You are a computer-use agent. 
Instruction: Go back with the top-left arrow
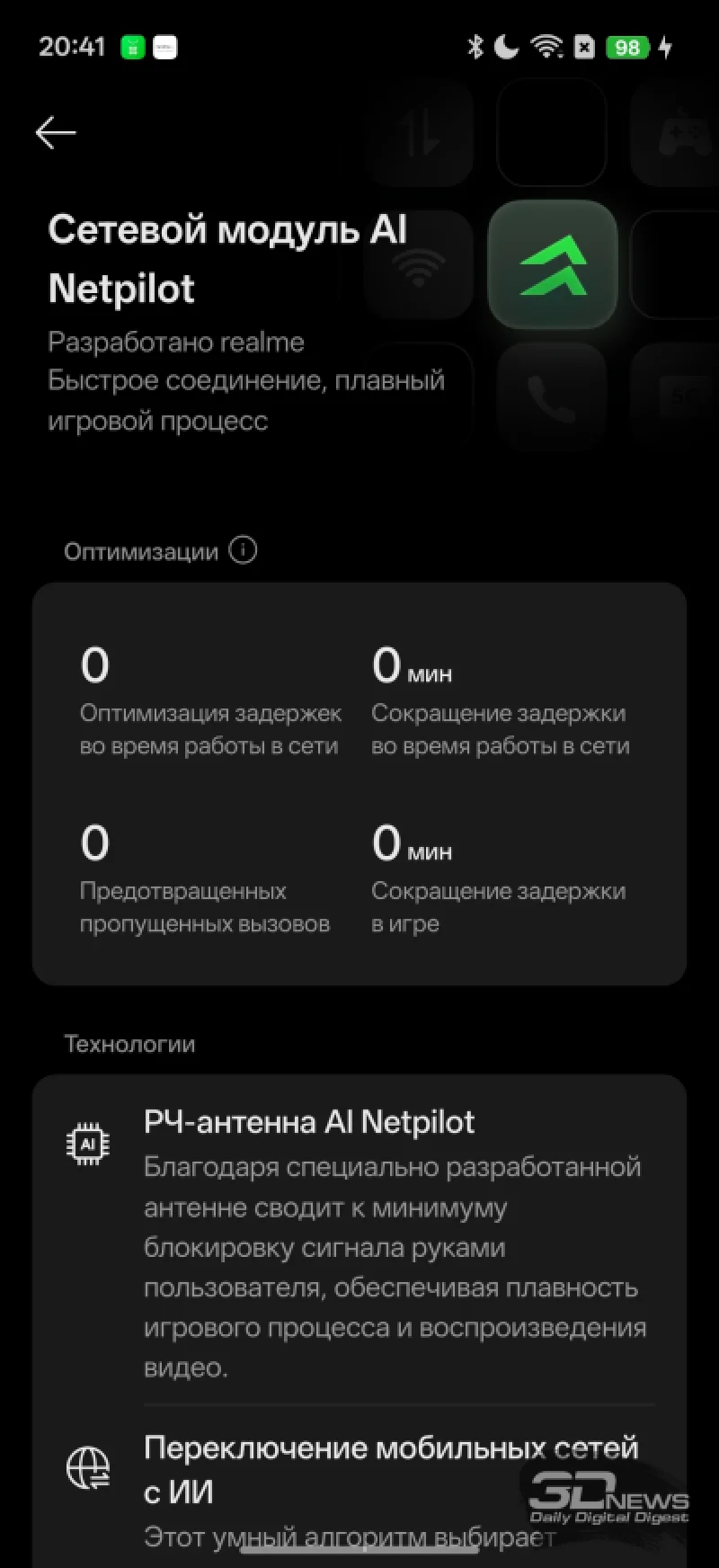tap(56, 133)
